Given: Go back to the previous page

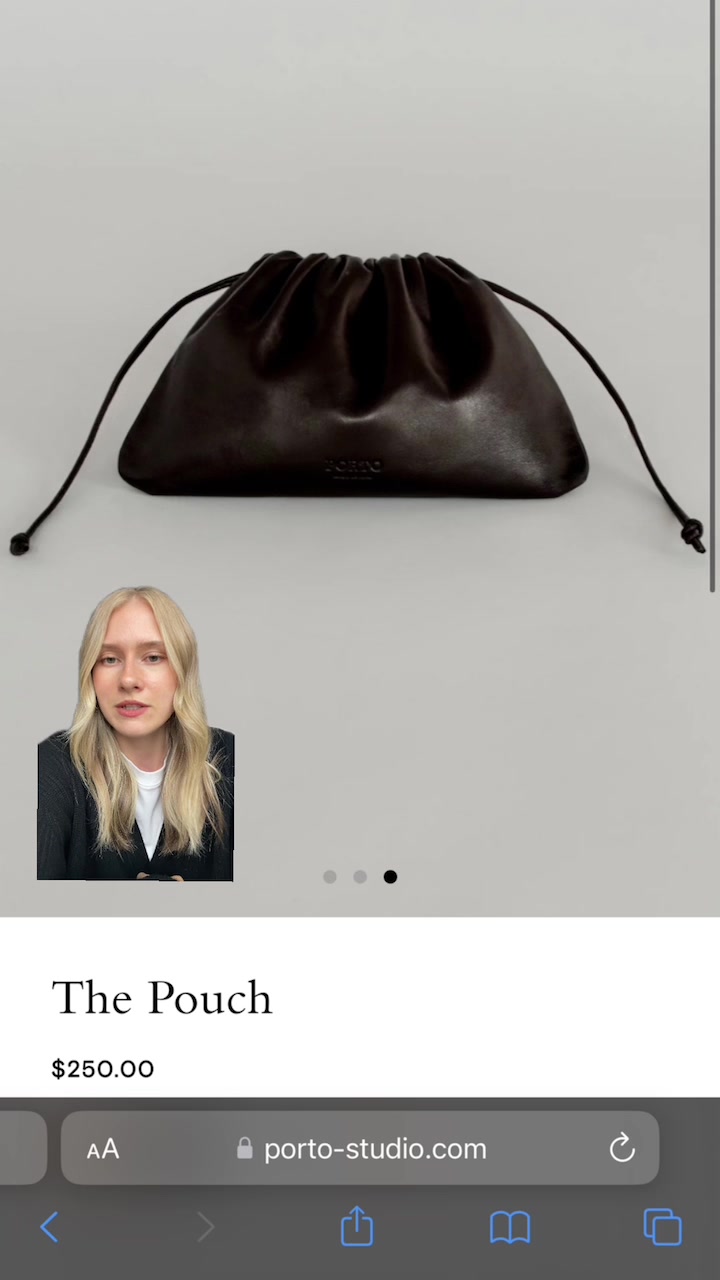Looking at the screenshot, I should [50, 1227].
